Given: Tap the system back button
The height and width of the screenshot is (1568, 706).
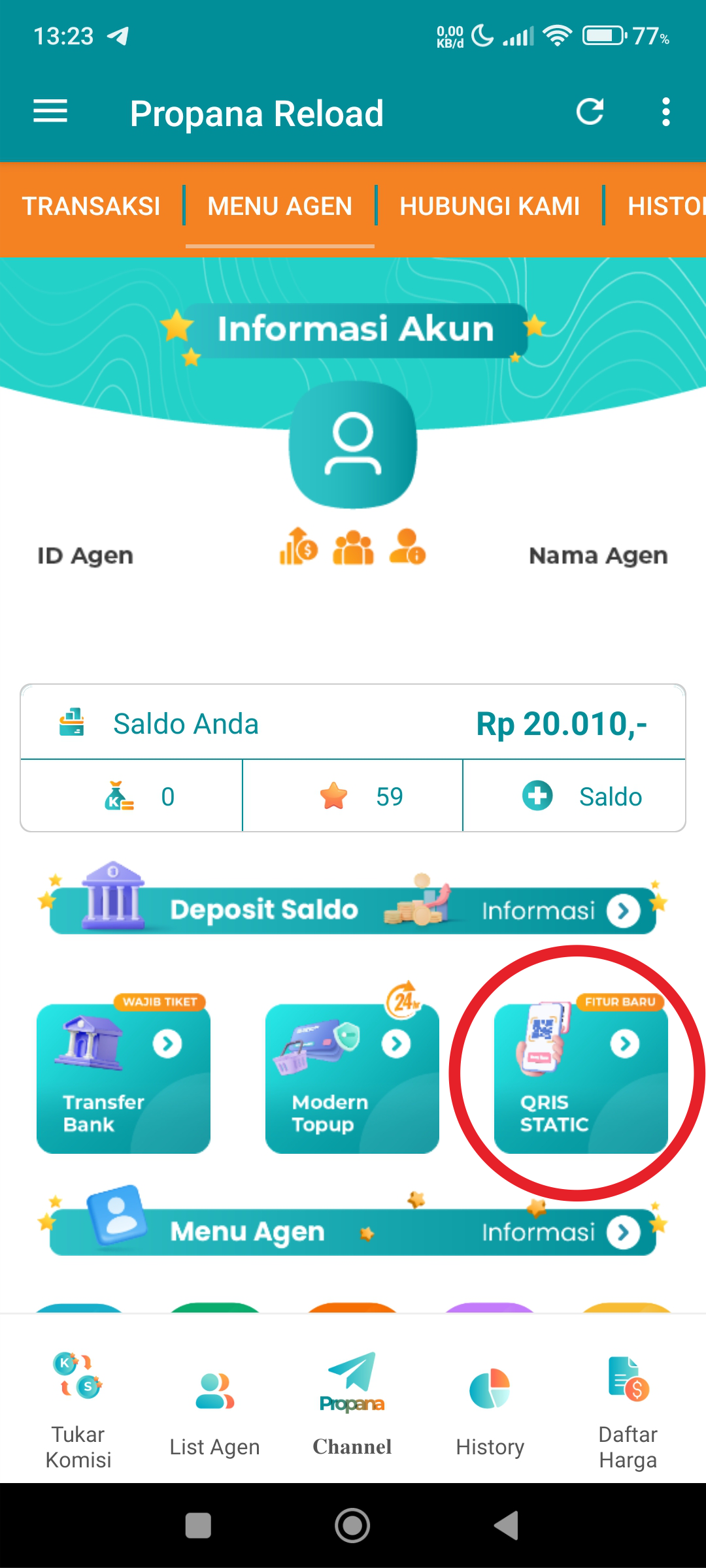Looking at the screenshot, I should point(506,1526).
